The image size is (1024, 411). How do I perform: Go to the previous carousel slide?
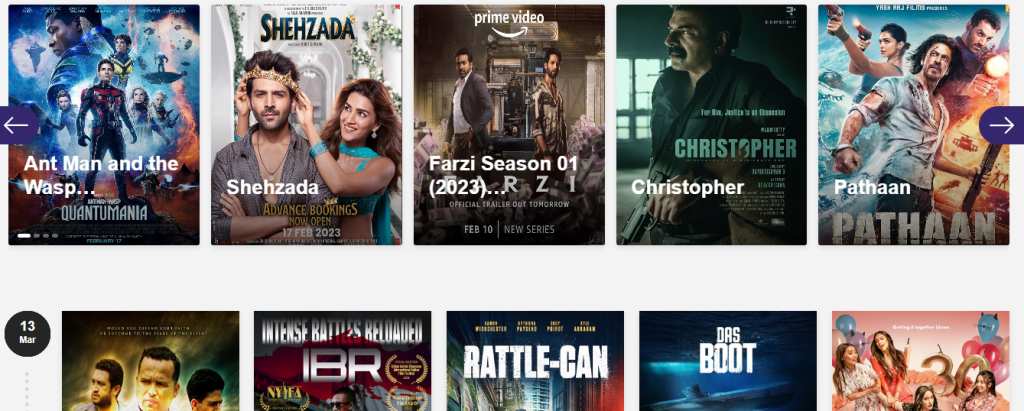[x=17, y=125]
